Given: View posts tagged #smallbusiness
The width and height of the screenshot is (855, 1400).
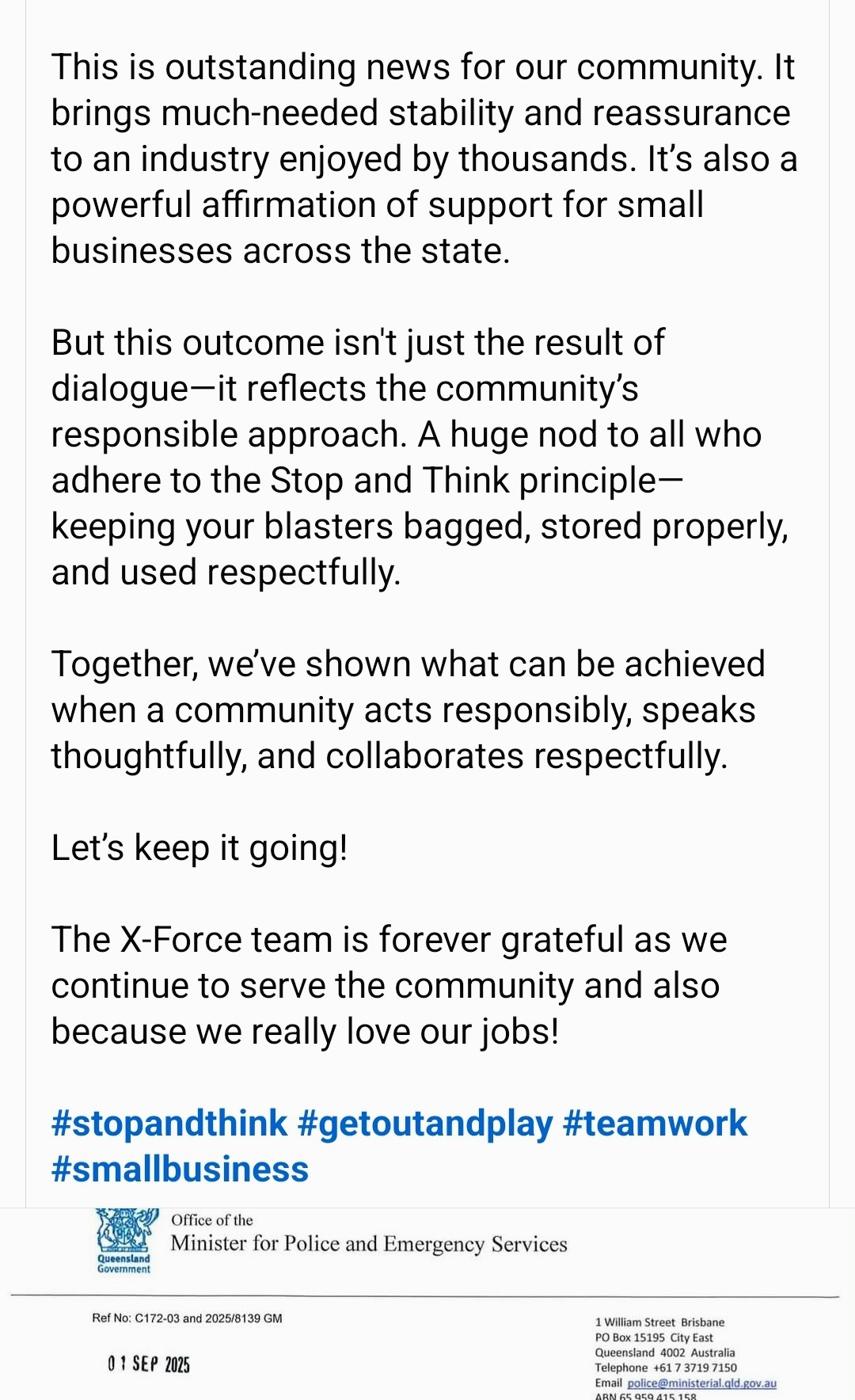Looking at the screenshot, I should [x=180, y=1170].
